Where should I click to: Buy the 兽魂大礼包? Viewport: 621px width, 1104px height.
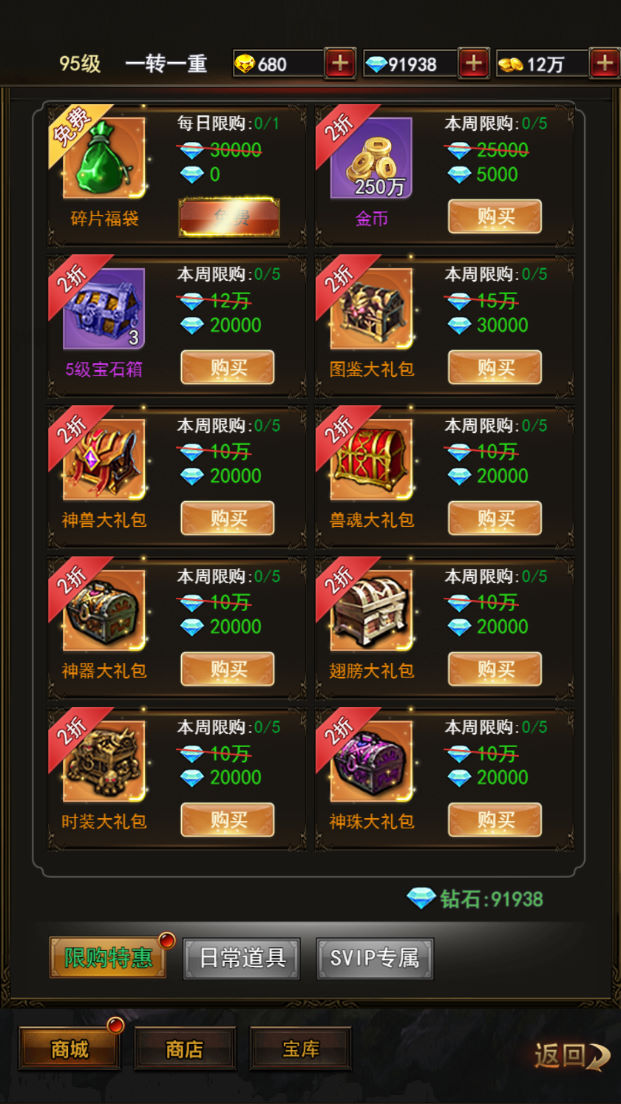tap(494, 518)
